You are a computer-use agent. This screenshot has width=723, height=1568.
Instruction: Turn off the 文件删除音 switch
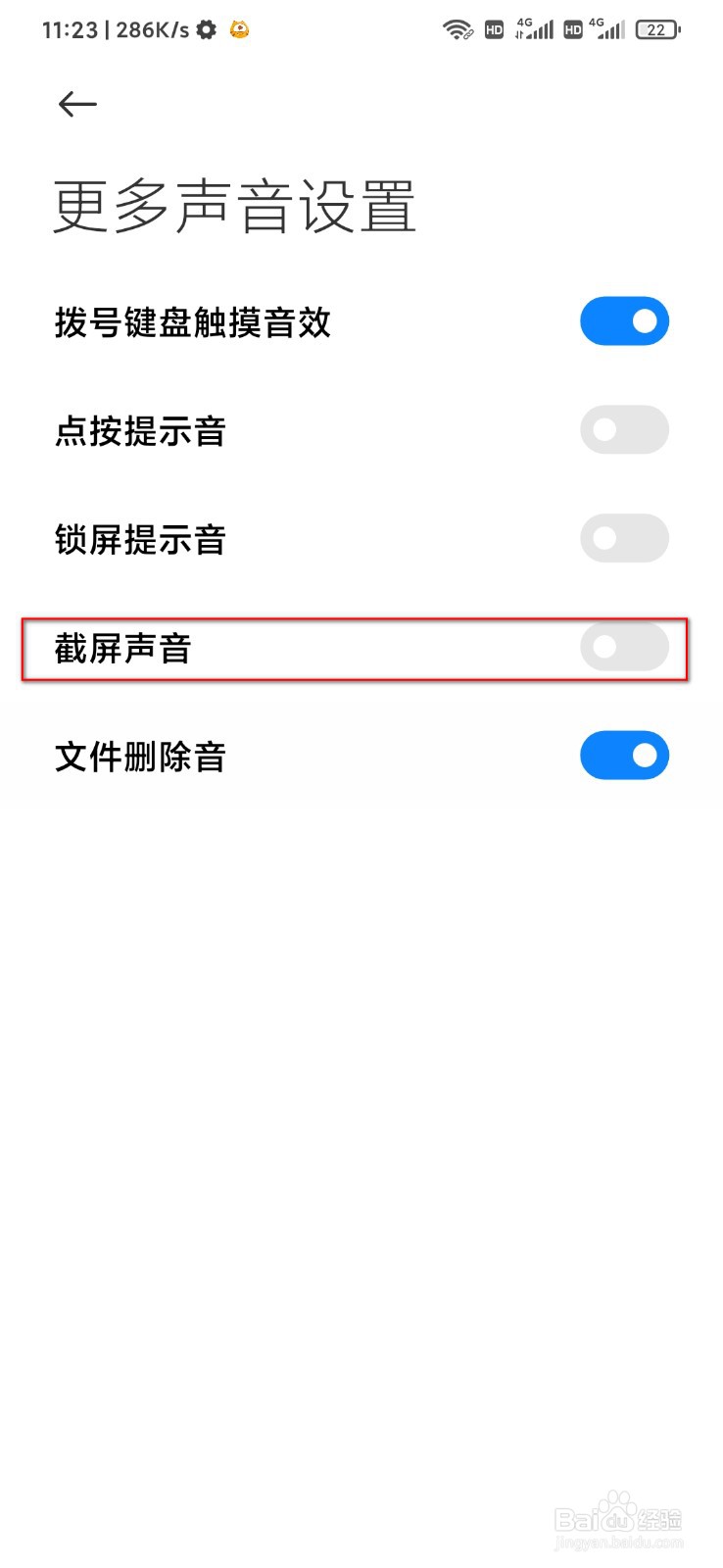[625, 756]
